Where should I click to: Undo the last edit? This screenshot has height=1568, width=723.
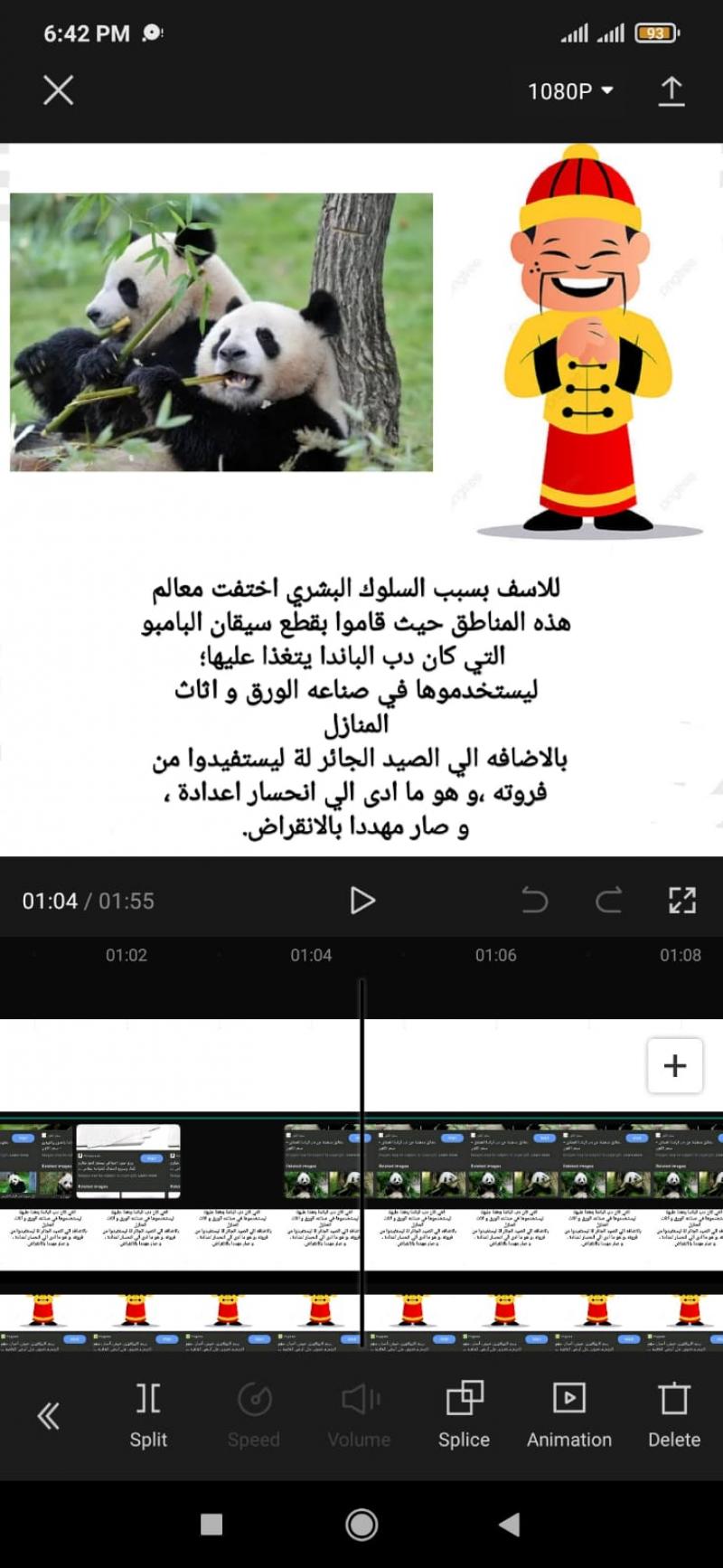pyautogui.click(x=535, y=901)
